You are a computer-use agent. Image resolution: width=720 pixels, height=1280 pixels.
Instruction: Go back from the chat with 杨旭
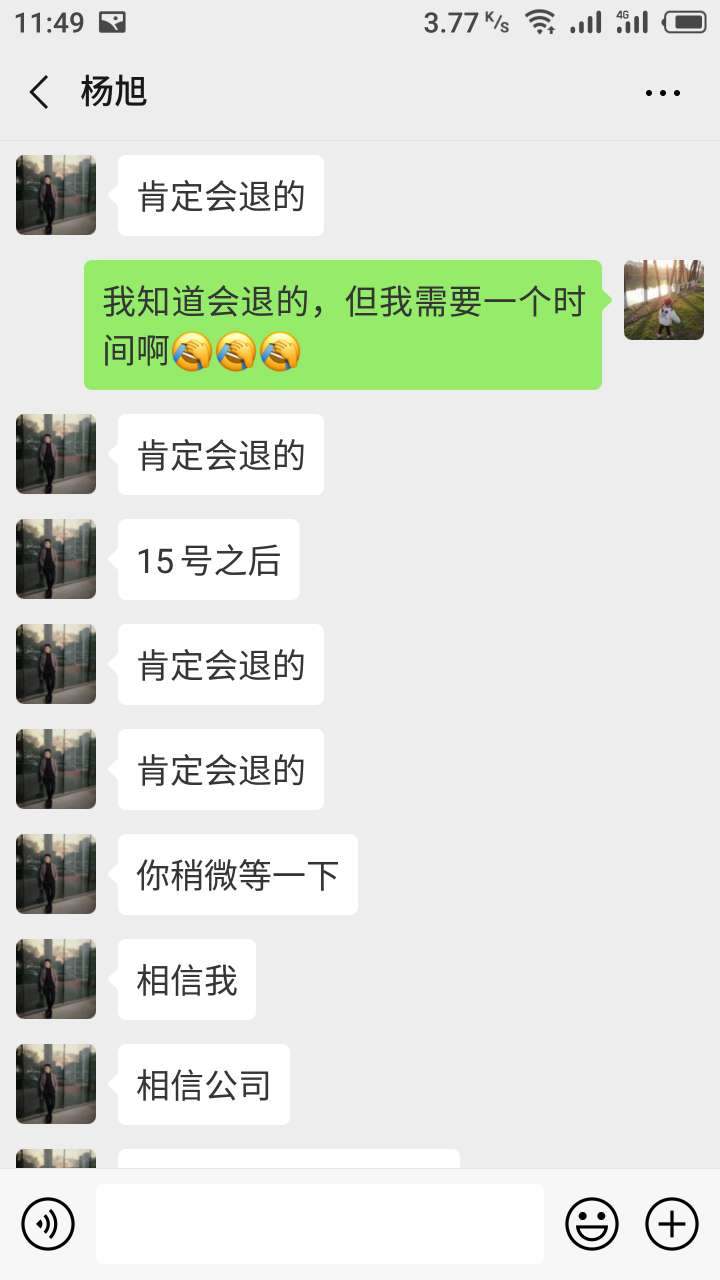tap(39, 93)
